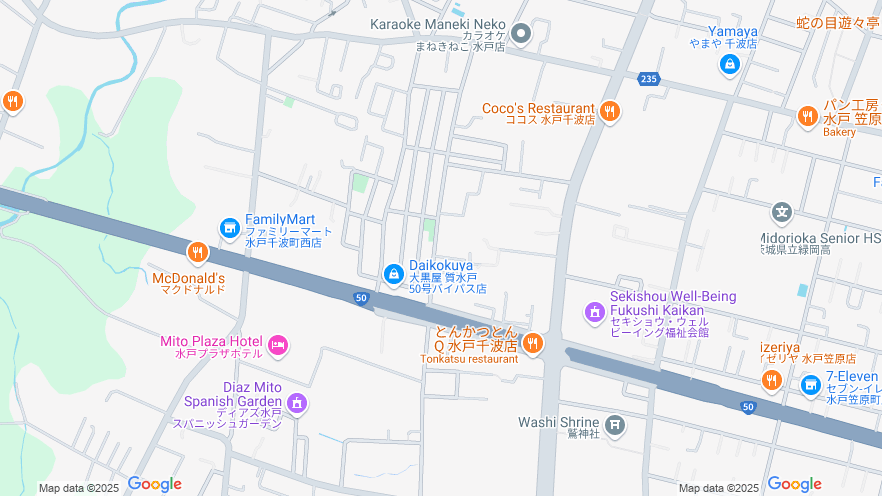View Mito Plaza Hotel marker
The width and height of the screenshot is (882, 496).
(x=279, y=346)
